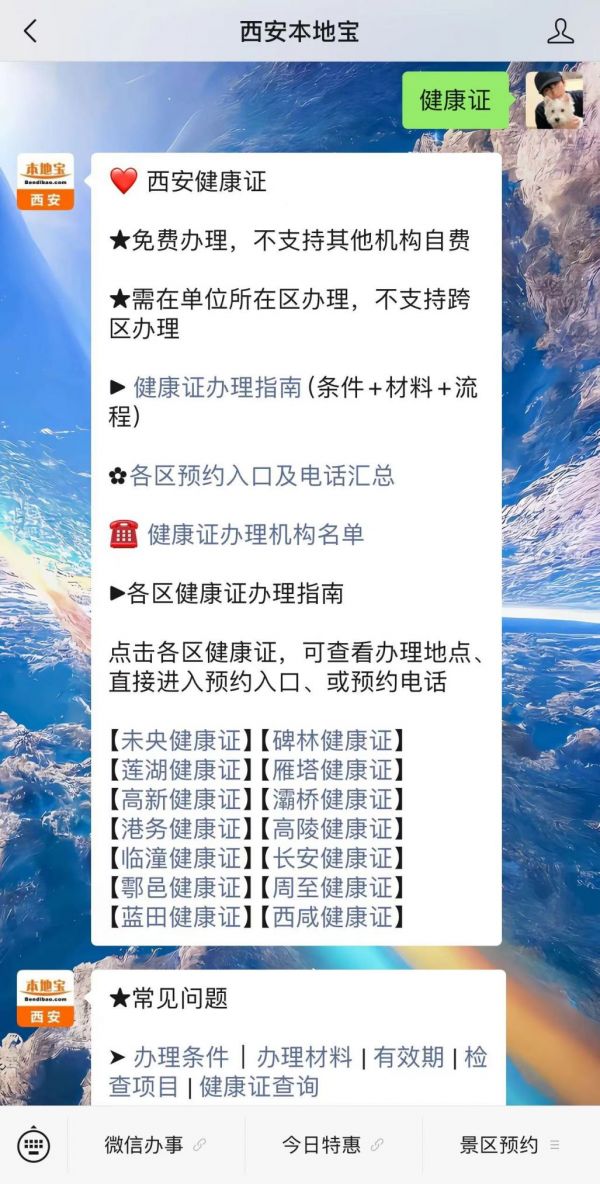
Task: Open 各区预约入口及电话汇总 link
Action: (262, 476)
